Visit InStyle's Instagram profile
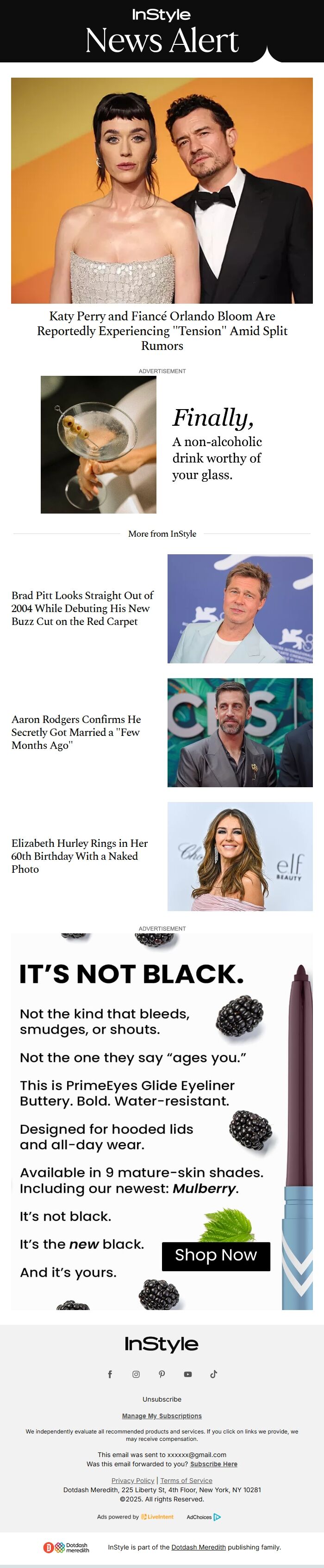324x1568 pixels. pos(136,1374)
